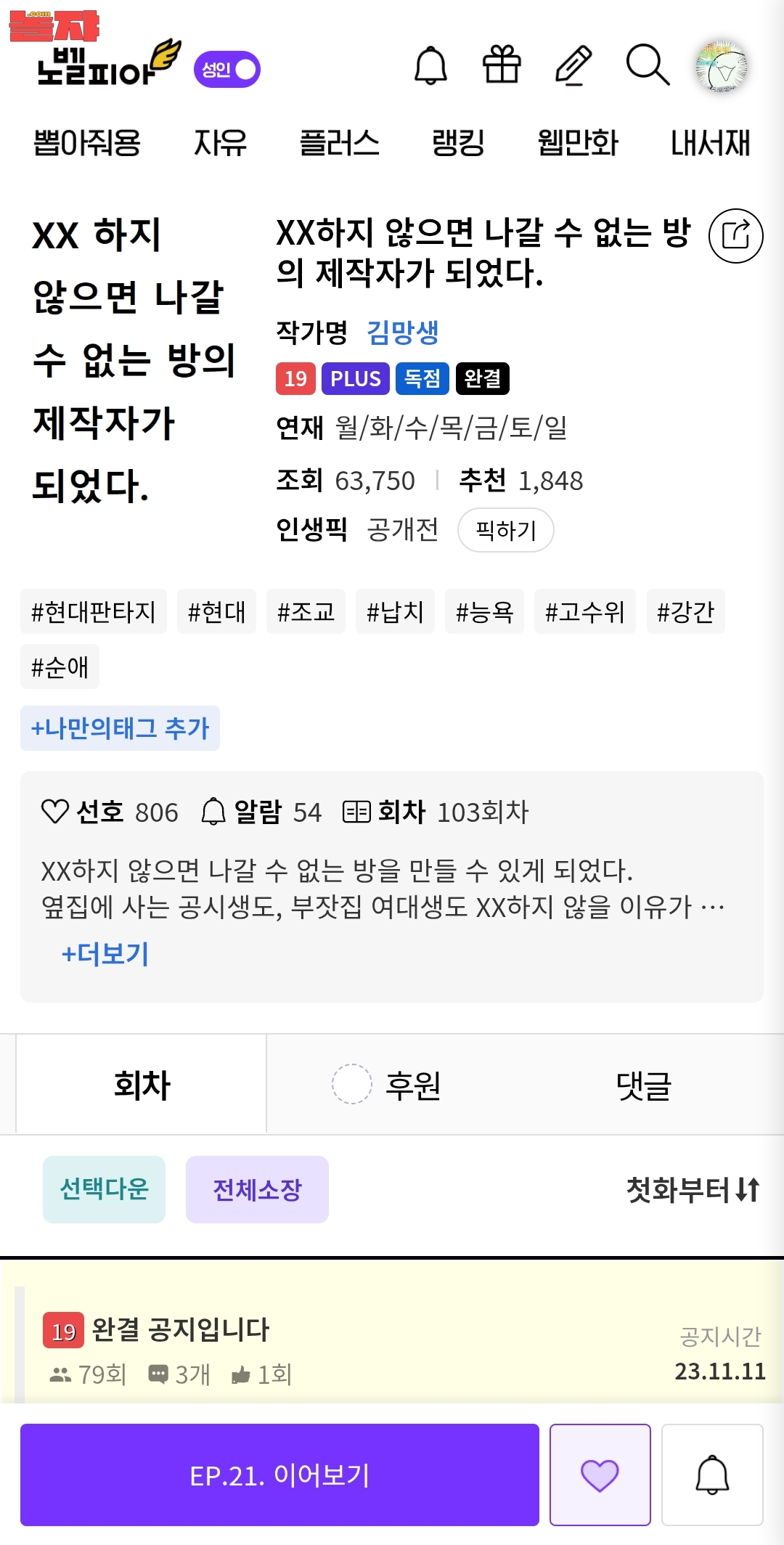Add a tag with +나만의태그 추가
This screenshot has height=1545, width=784.
120,727
